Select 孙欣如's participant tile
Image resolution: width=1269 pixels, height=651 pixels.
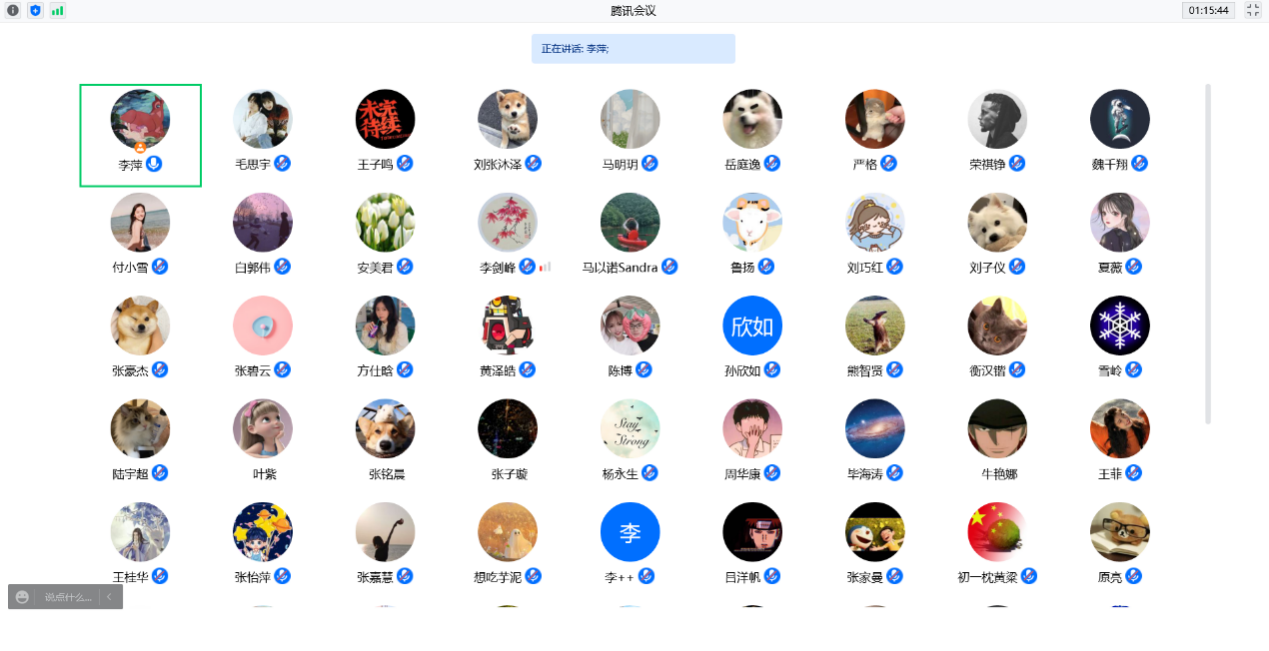[752, 326]
